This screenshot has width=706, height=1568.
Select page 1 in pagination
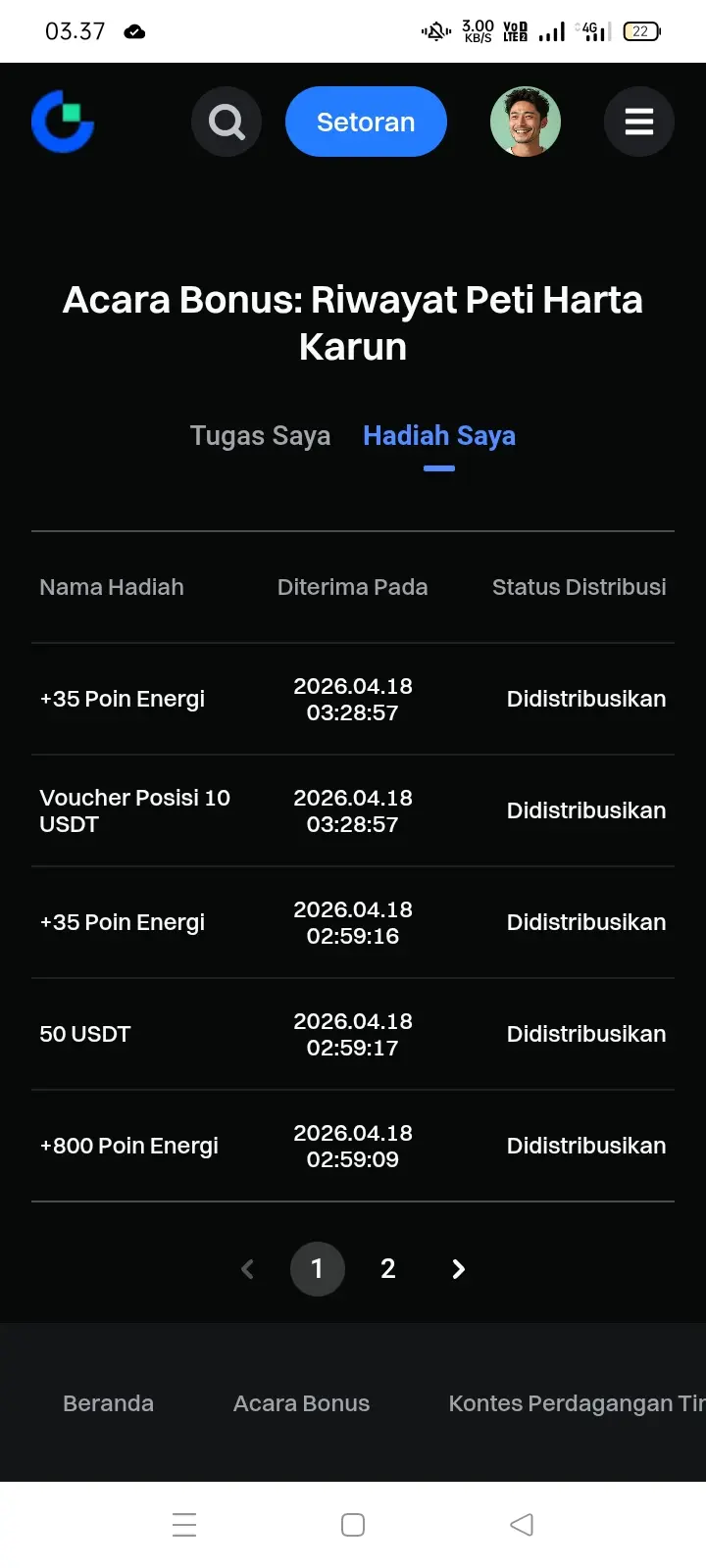point(317,1268)
